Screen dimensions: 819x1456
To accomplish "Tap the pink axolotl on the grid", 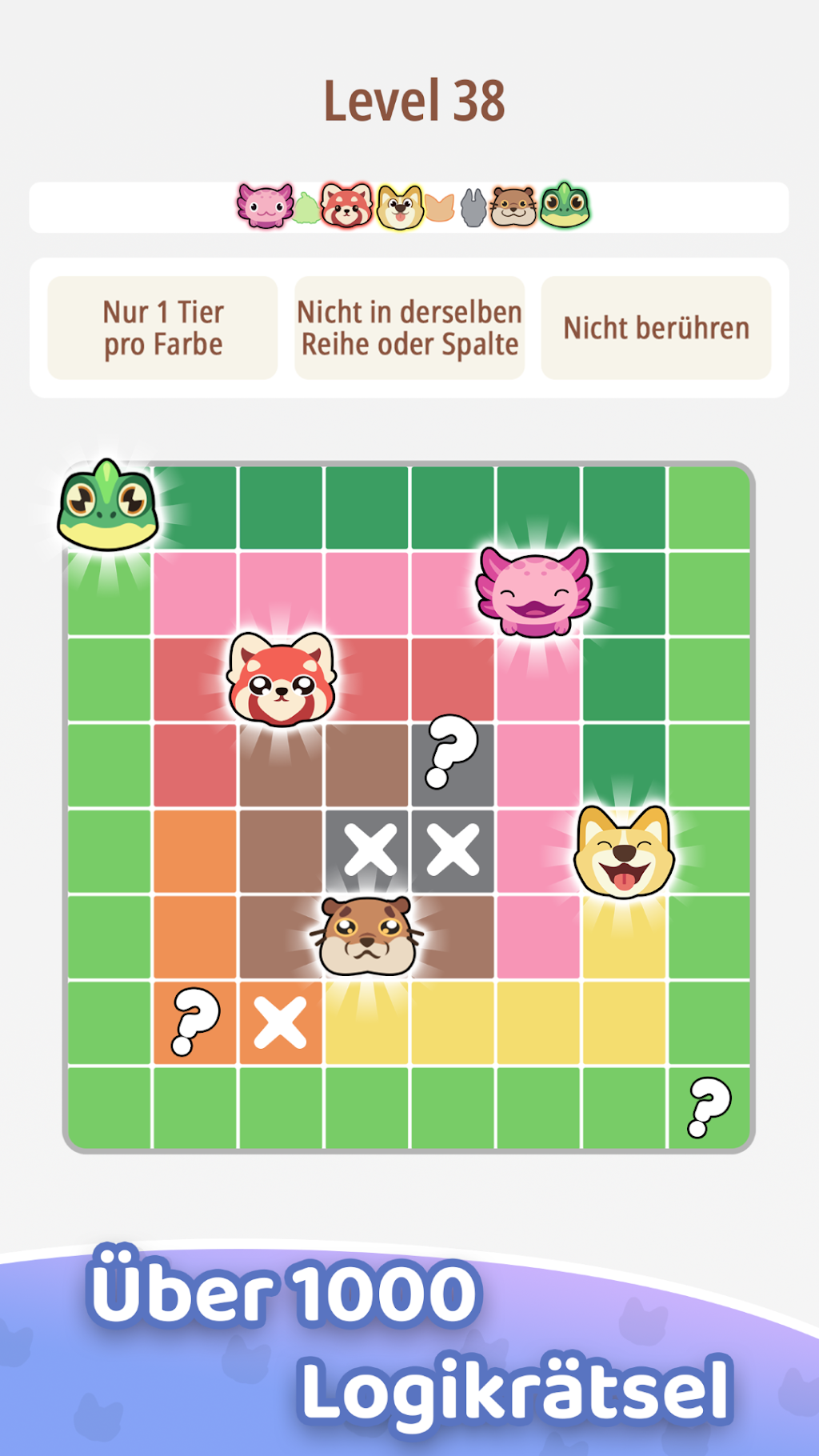I will tap(534, 592).
